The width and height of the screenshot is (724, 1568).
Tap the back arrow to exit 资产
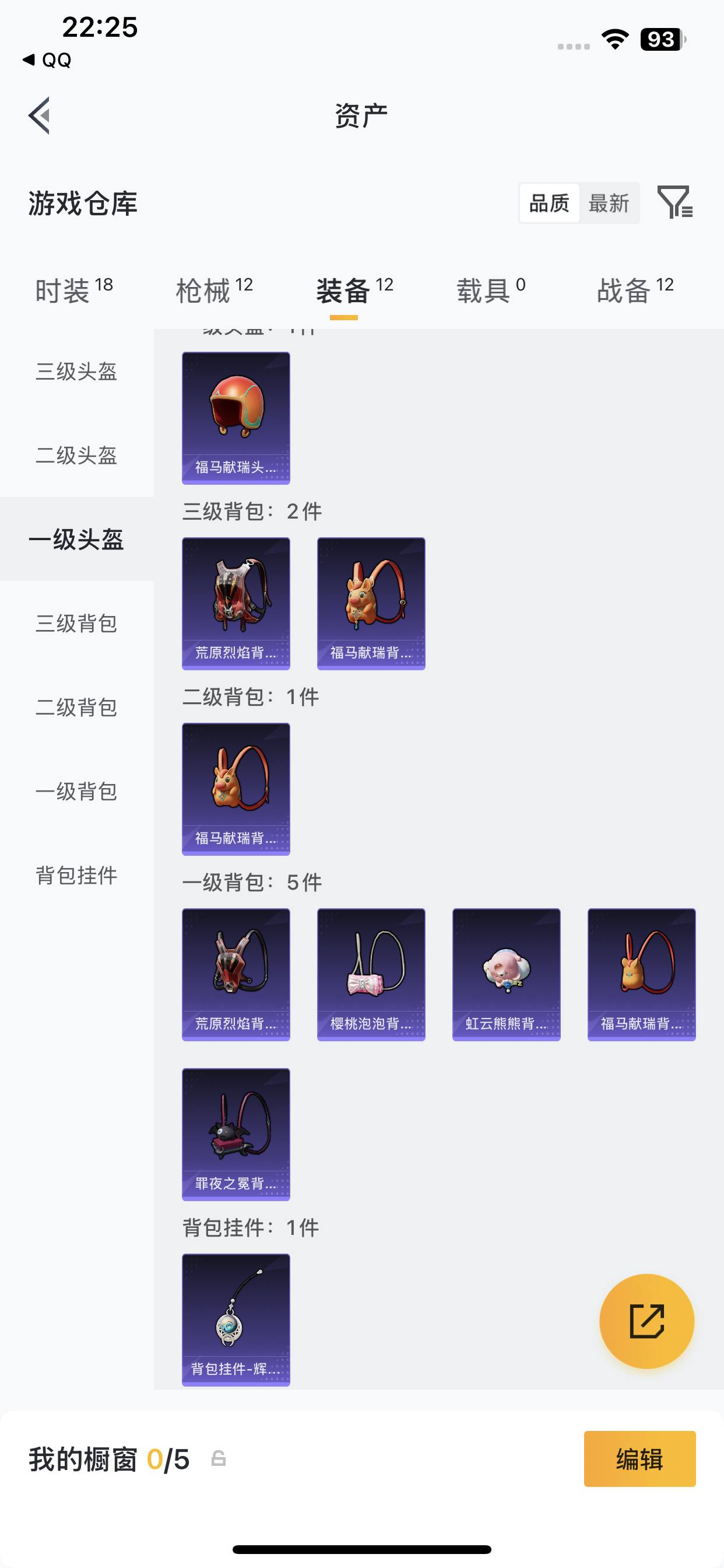38,117
